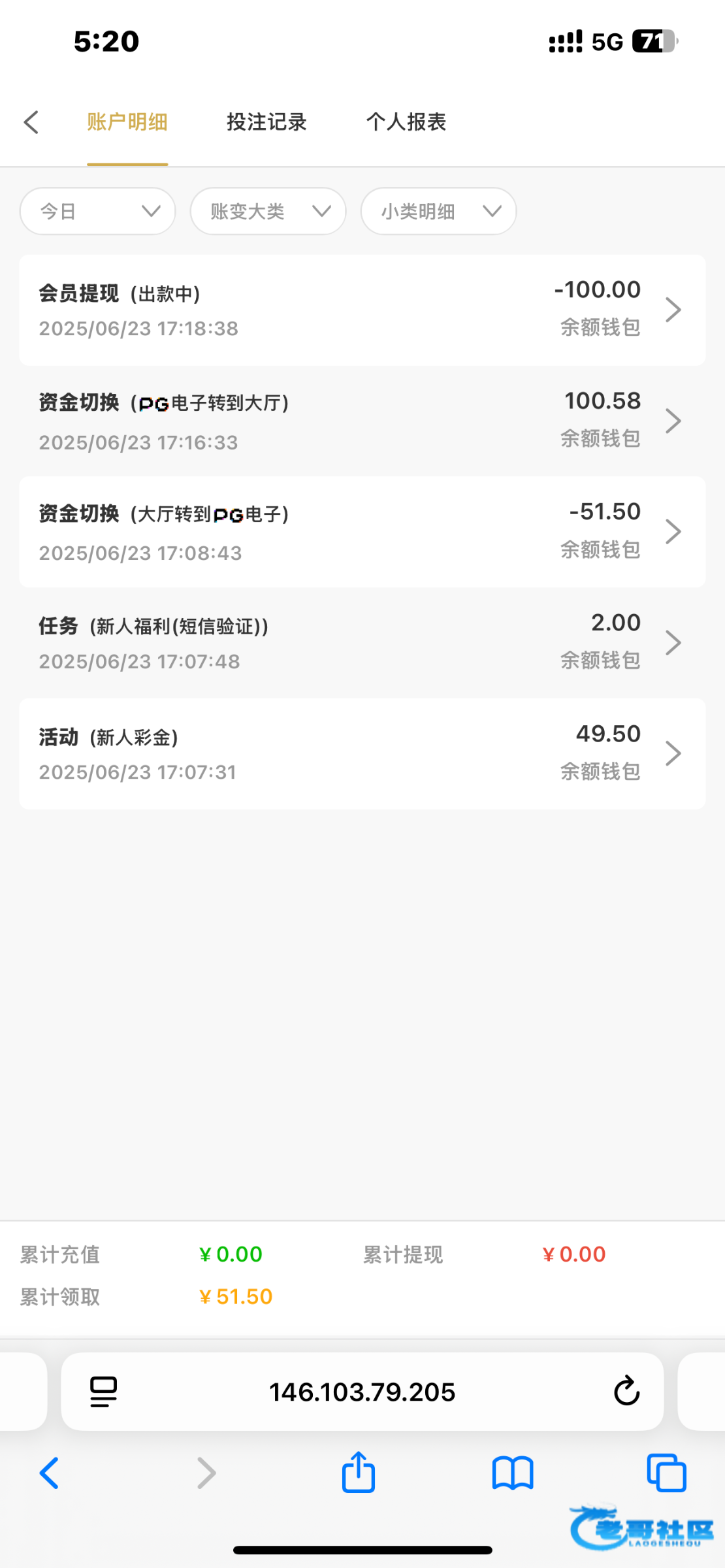Expand the 账变大类 filter dropdown
This screenshot has height=1568, width=725.
click(268, 211)
